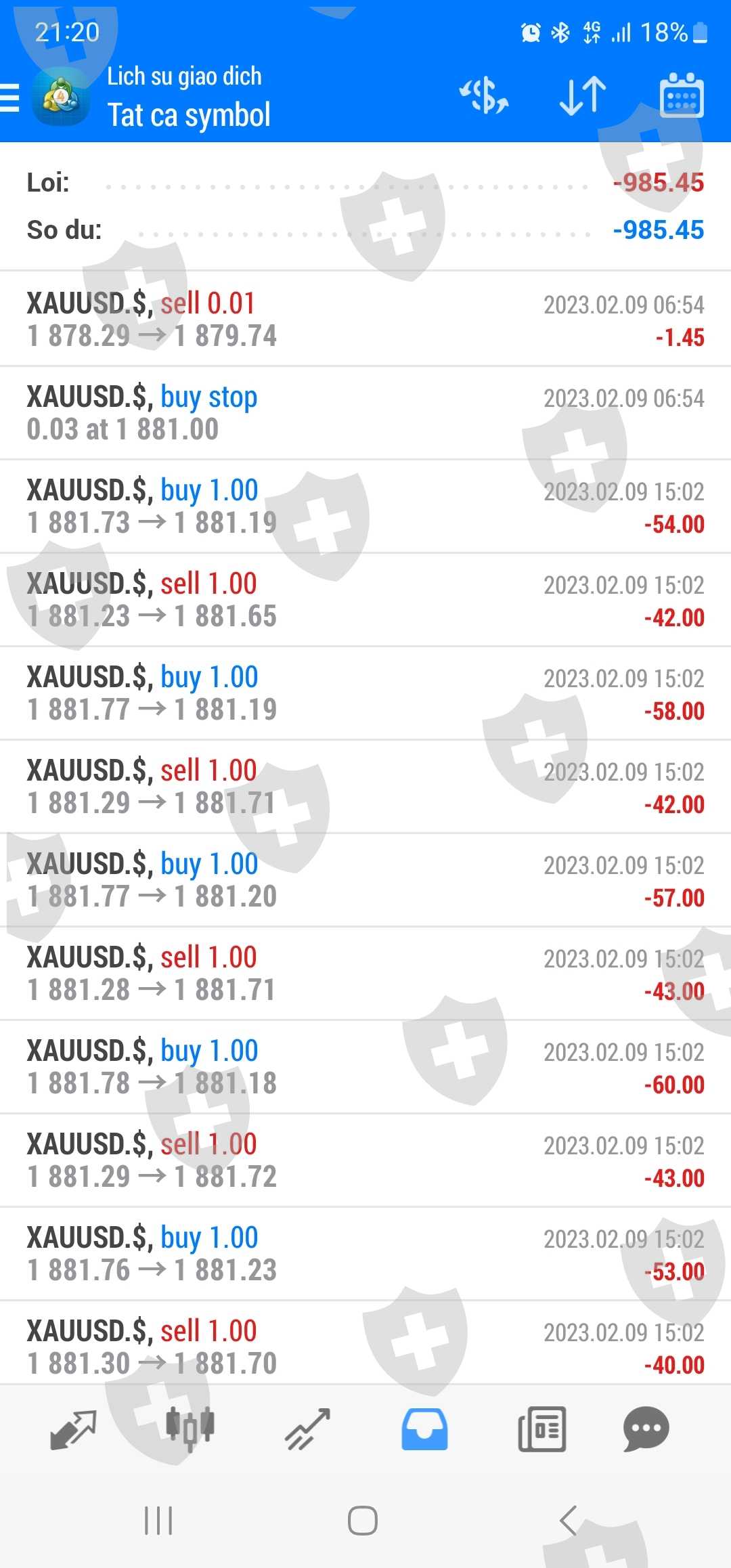Open the side menu drawer

(11, 97)
